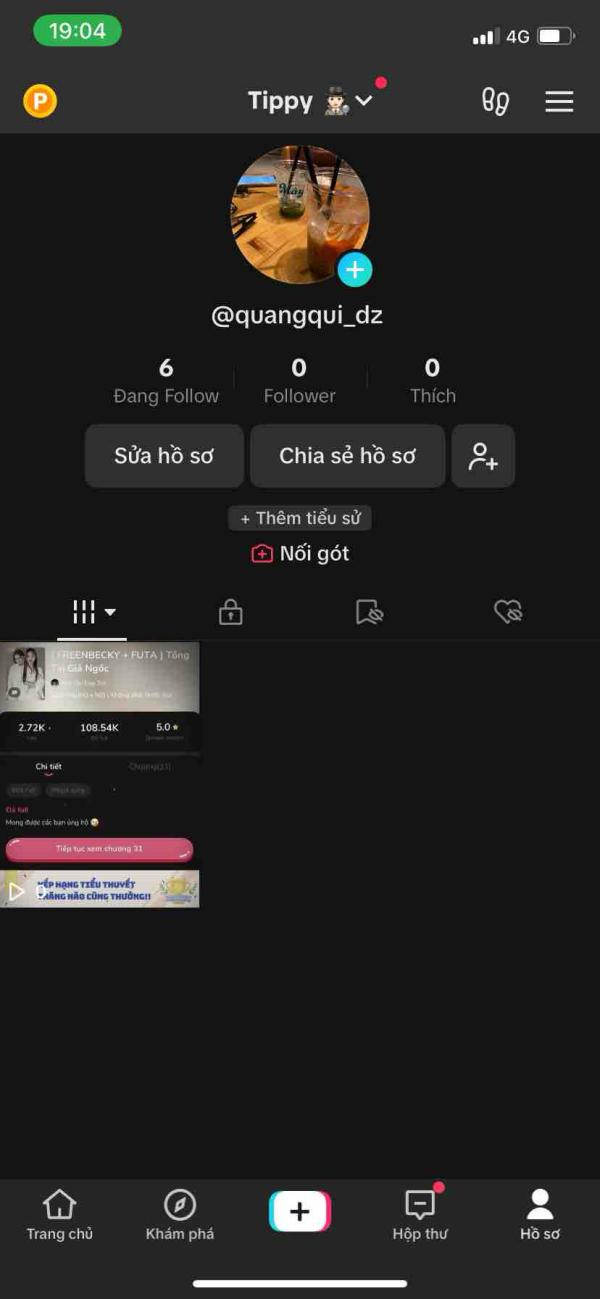Switch to the private videos lock tab
The width and height of the screenshot is (600, 1299).
[231, 612]
